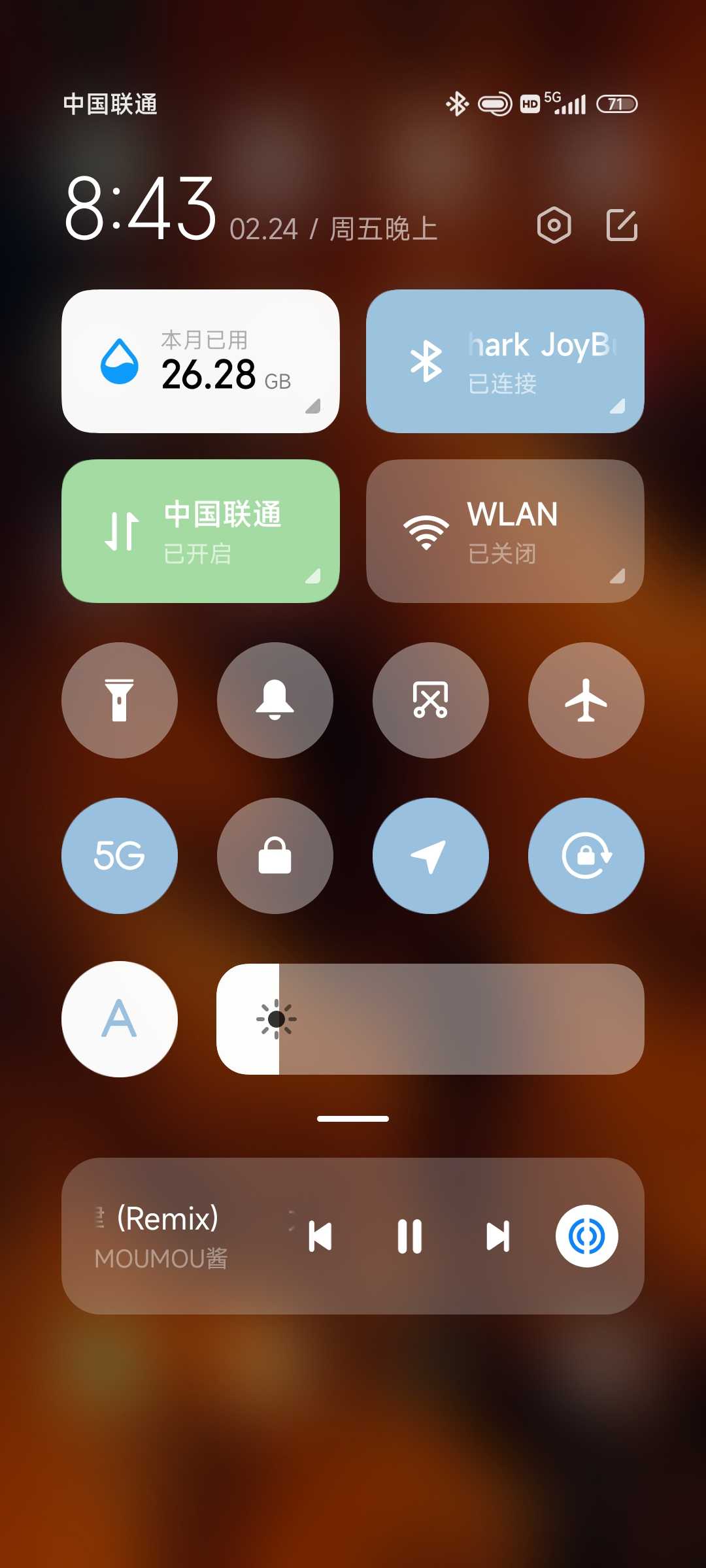Skip to the previous track
Image resolution: width=706 pixels, height=1568 pixels.
pyautogui.click(x=320, y=1236)
